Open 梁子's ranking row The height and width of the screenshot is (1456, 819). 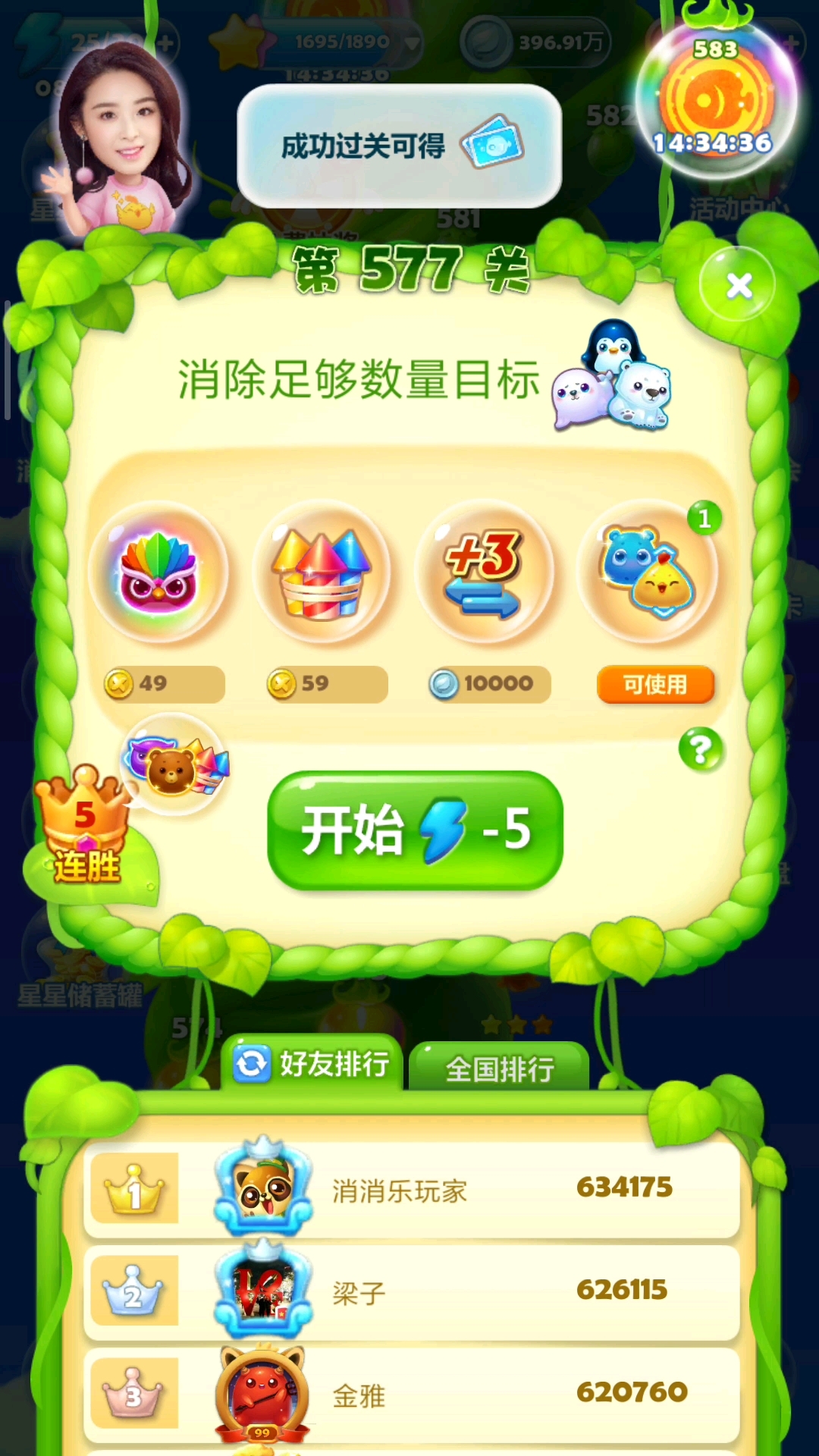click(x=411, y=1291)
